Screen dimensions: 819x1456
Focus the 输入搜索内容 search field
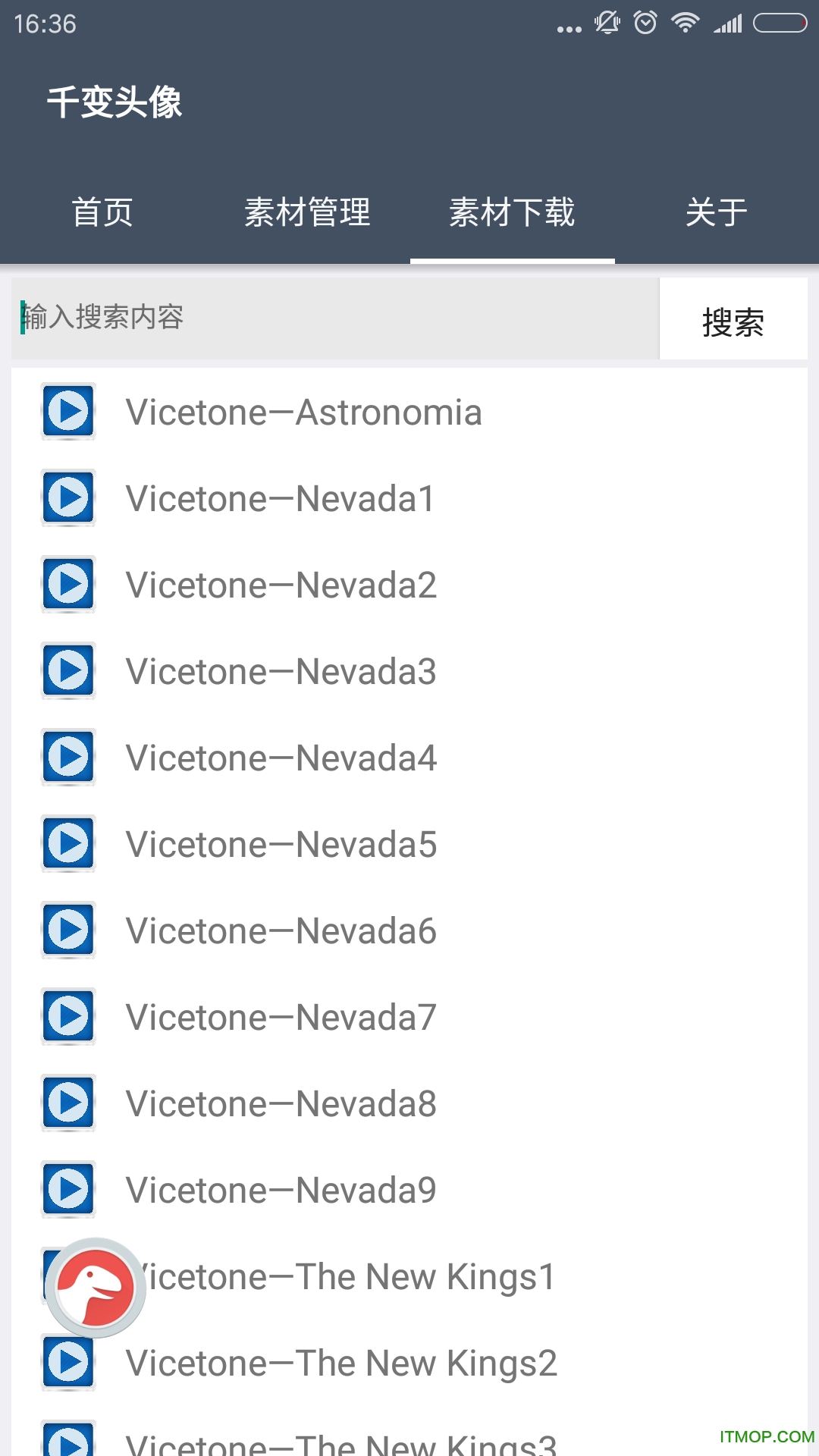[335, 318]
